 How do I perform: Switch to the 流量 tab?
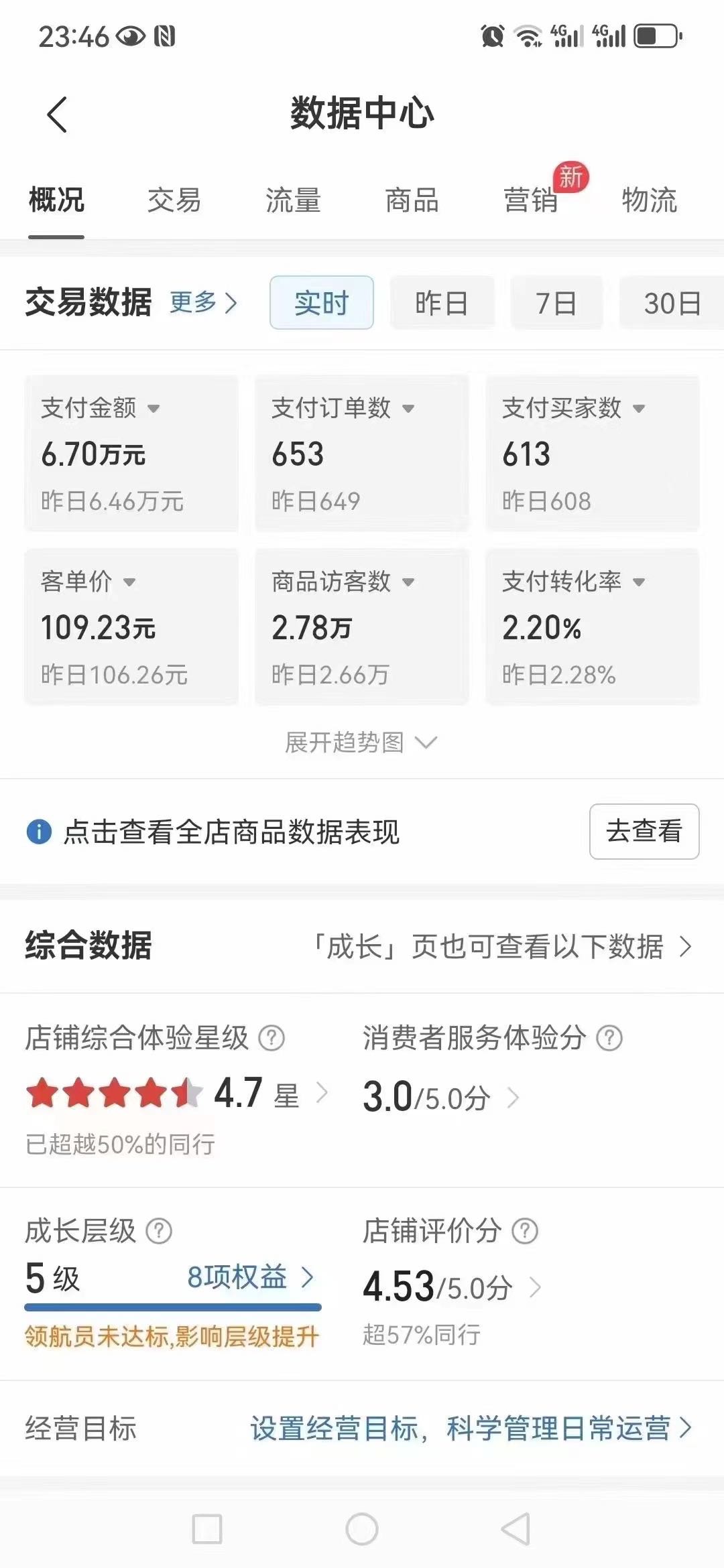pos(293,200)
